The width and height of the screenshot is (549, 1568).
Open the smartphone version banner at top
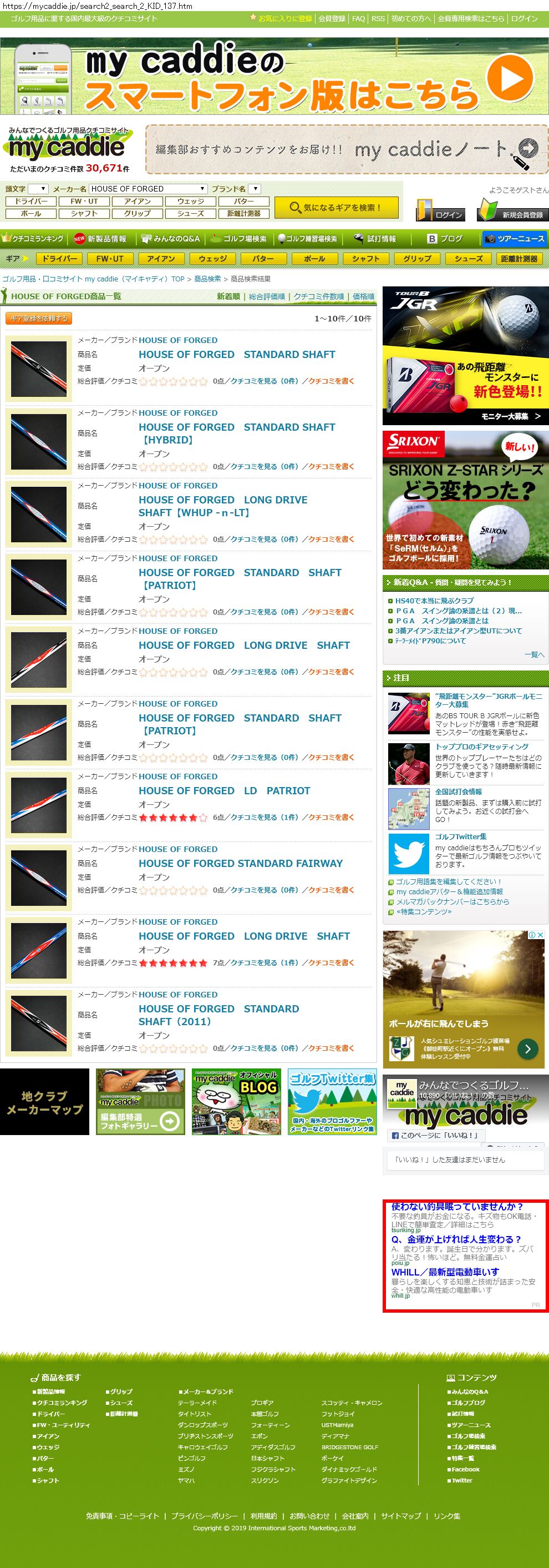pyautogui.click(x=274, y=76)
